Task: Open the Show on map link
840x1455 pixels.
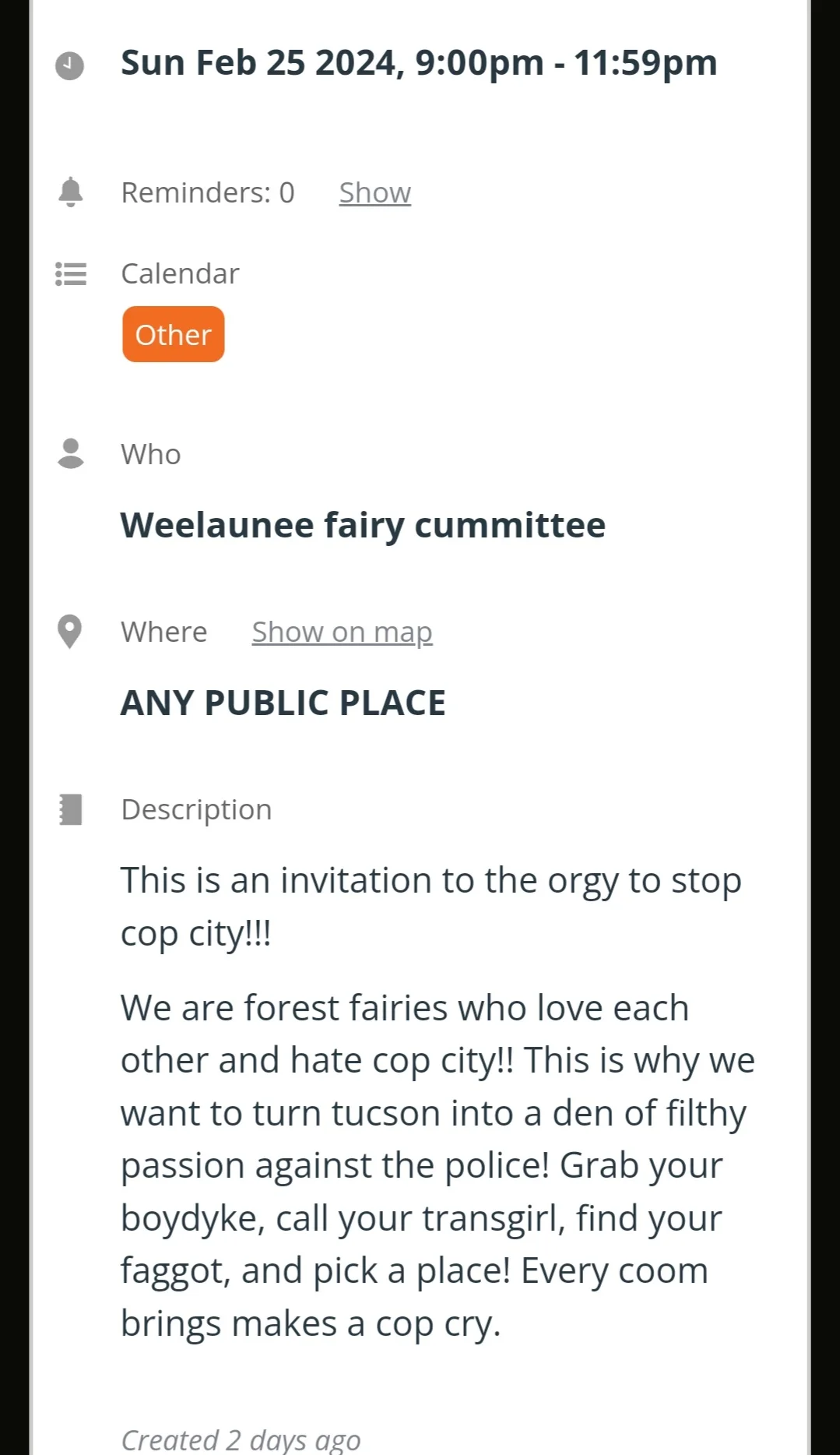Action: 342,632
